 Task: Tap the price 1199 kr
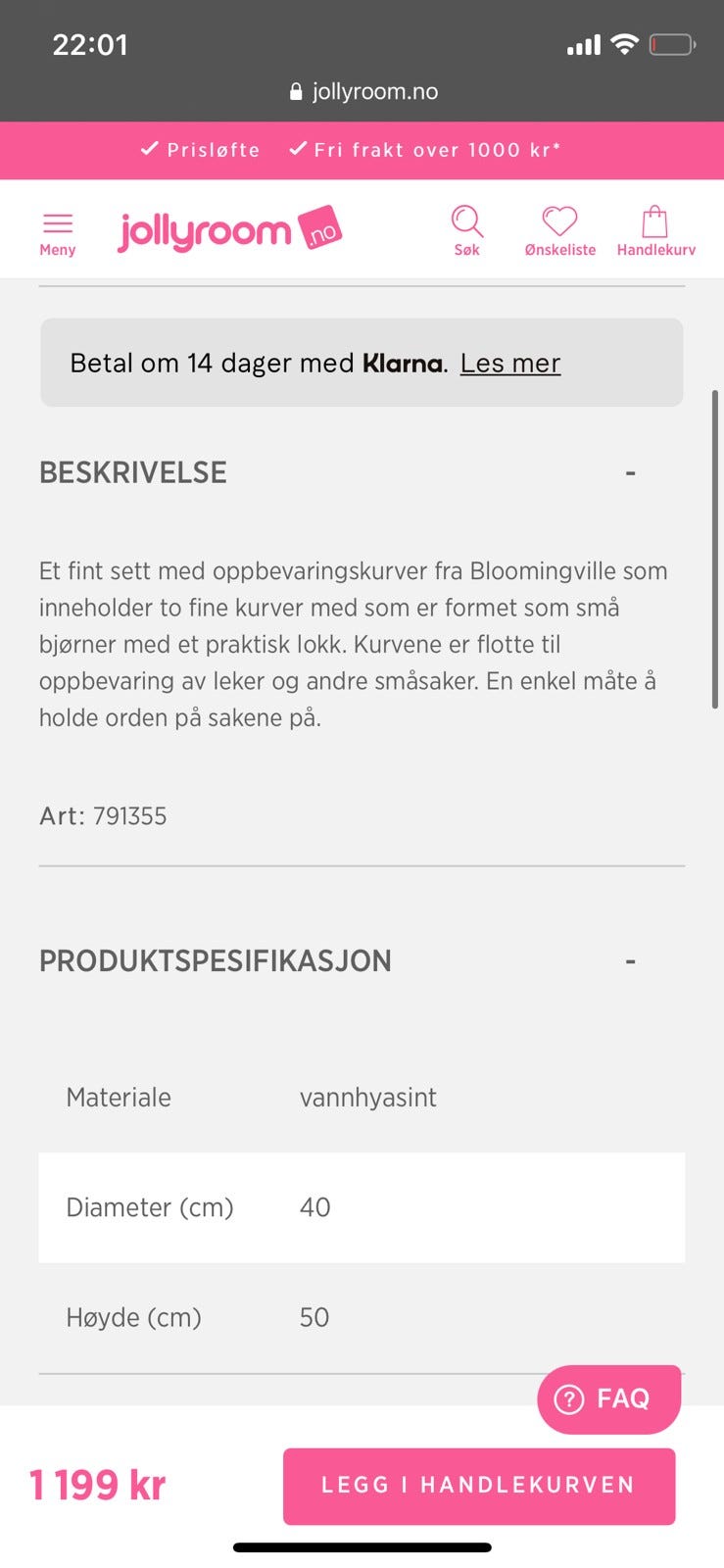pyautogui.click(x=98, y=1483)
